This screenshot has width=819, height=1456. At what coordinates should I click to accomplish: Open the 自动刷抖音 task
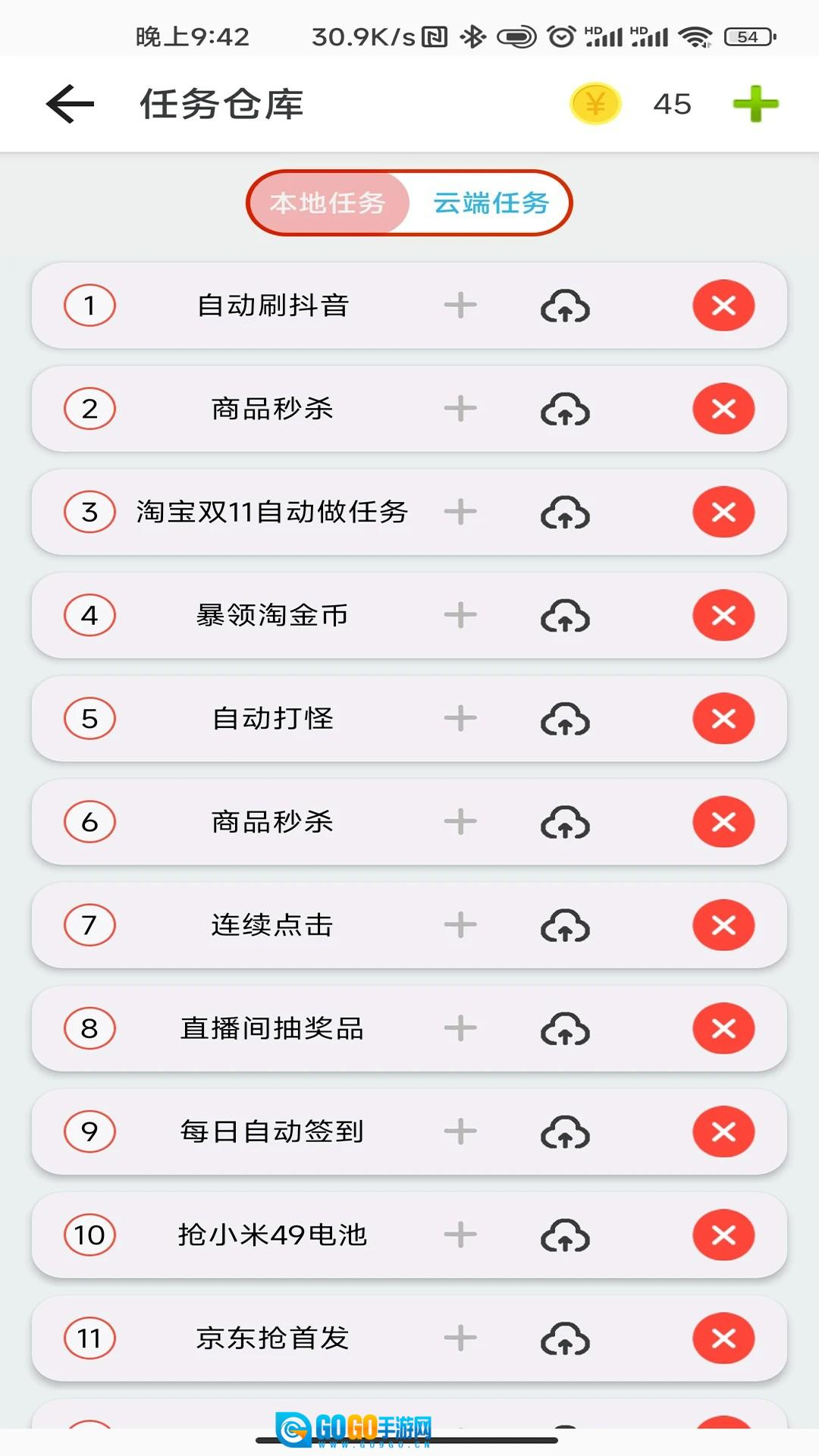(x=272, y=306)
